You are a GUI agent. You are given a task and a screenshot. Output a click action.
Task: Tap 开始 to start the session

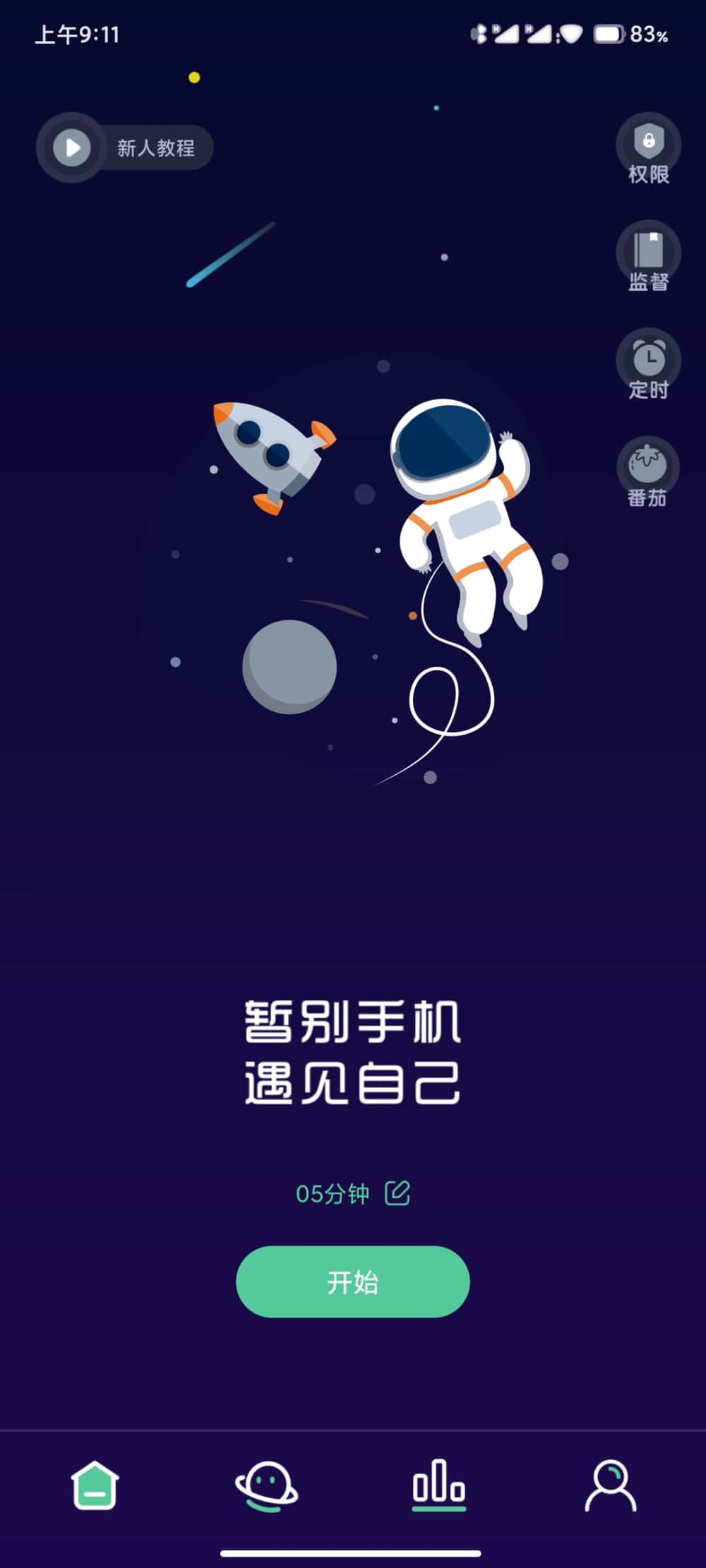pos(352,1281)
